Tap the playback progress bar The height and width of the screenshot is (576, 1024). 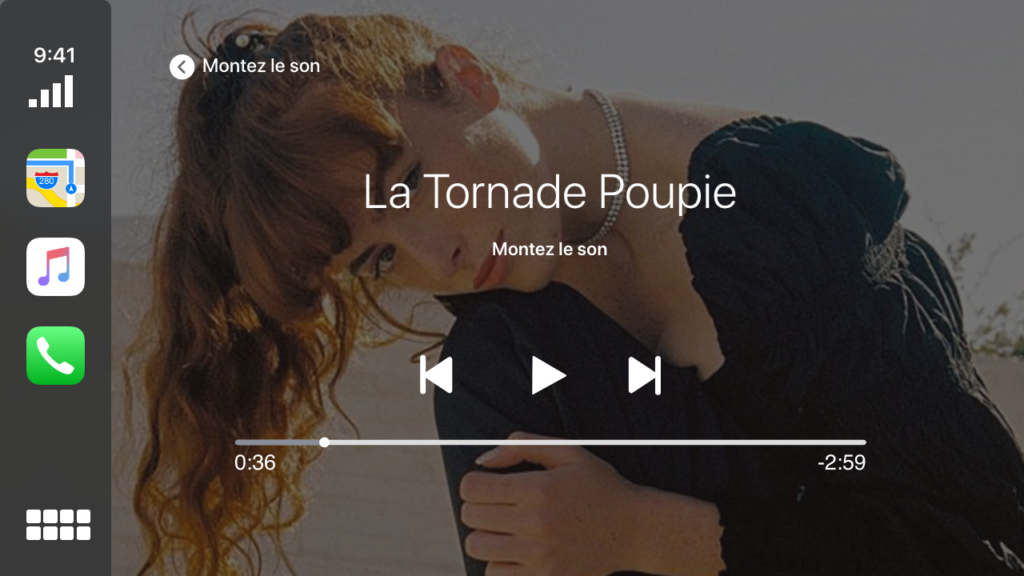click(x=550, y=442)
